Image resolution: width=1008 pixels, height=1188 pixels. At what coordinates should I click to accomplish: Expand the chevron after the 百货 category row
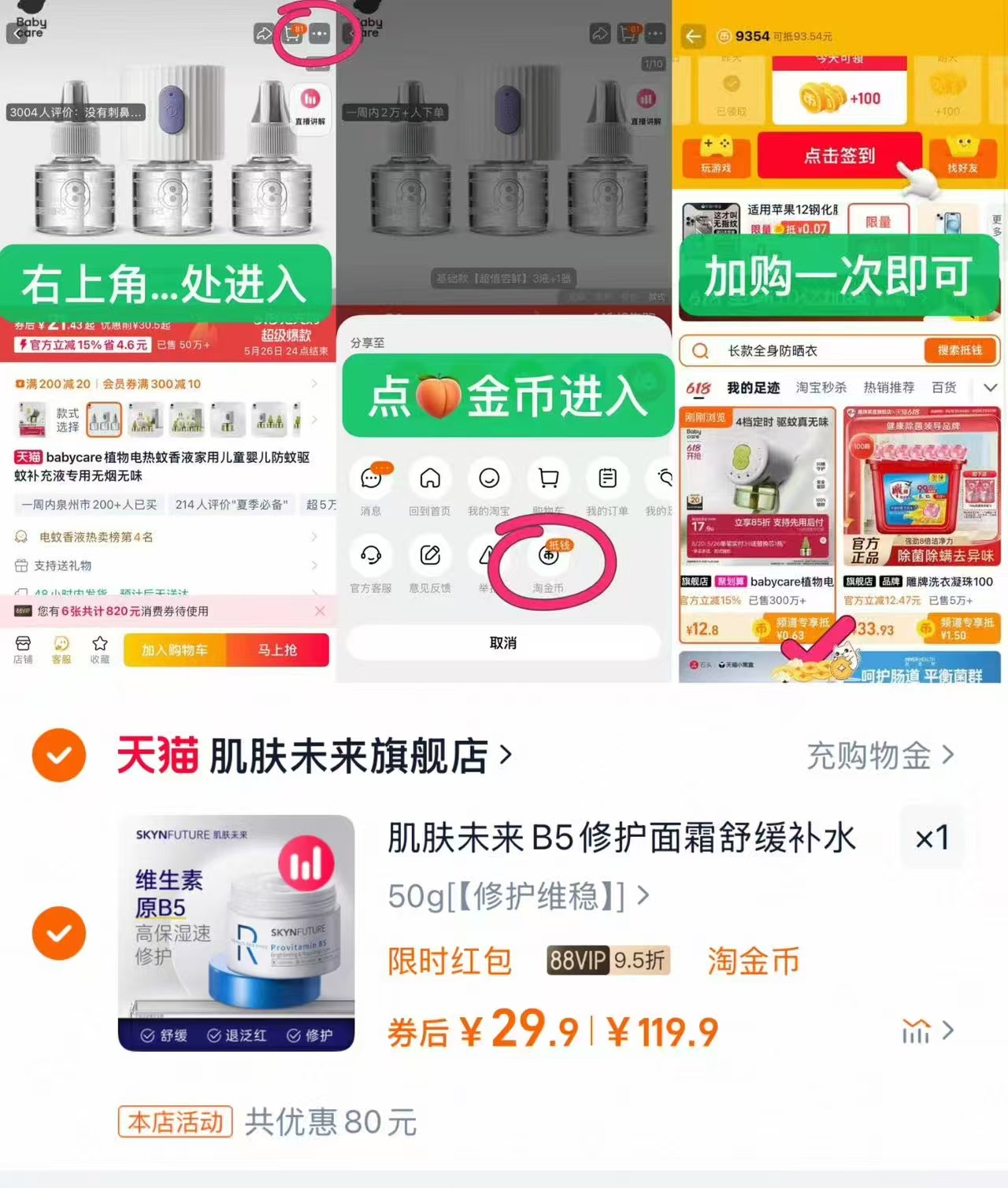click(990, 387)
